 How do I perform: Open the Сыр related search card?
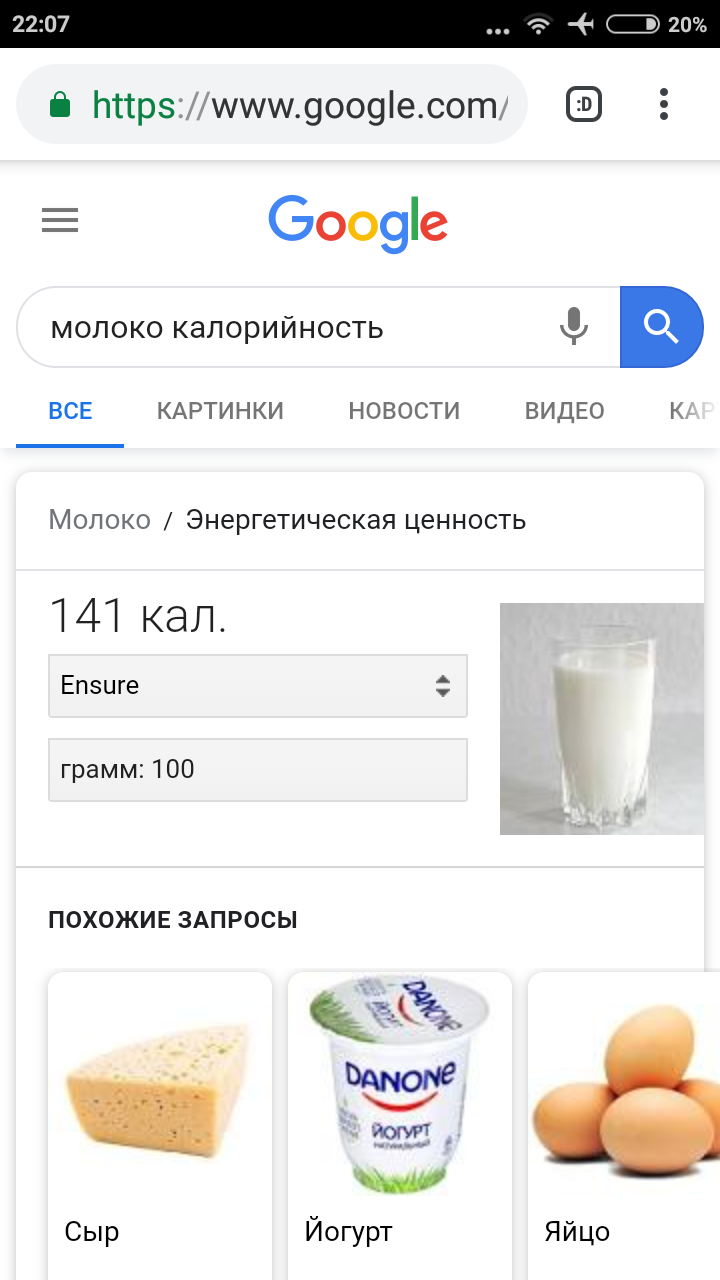160,1120
